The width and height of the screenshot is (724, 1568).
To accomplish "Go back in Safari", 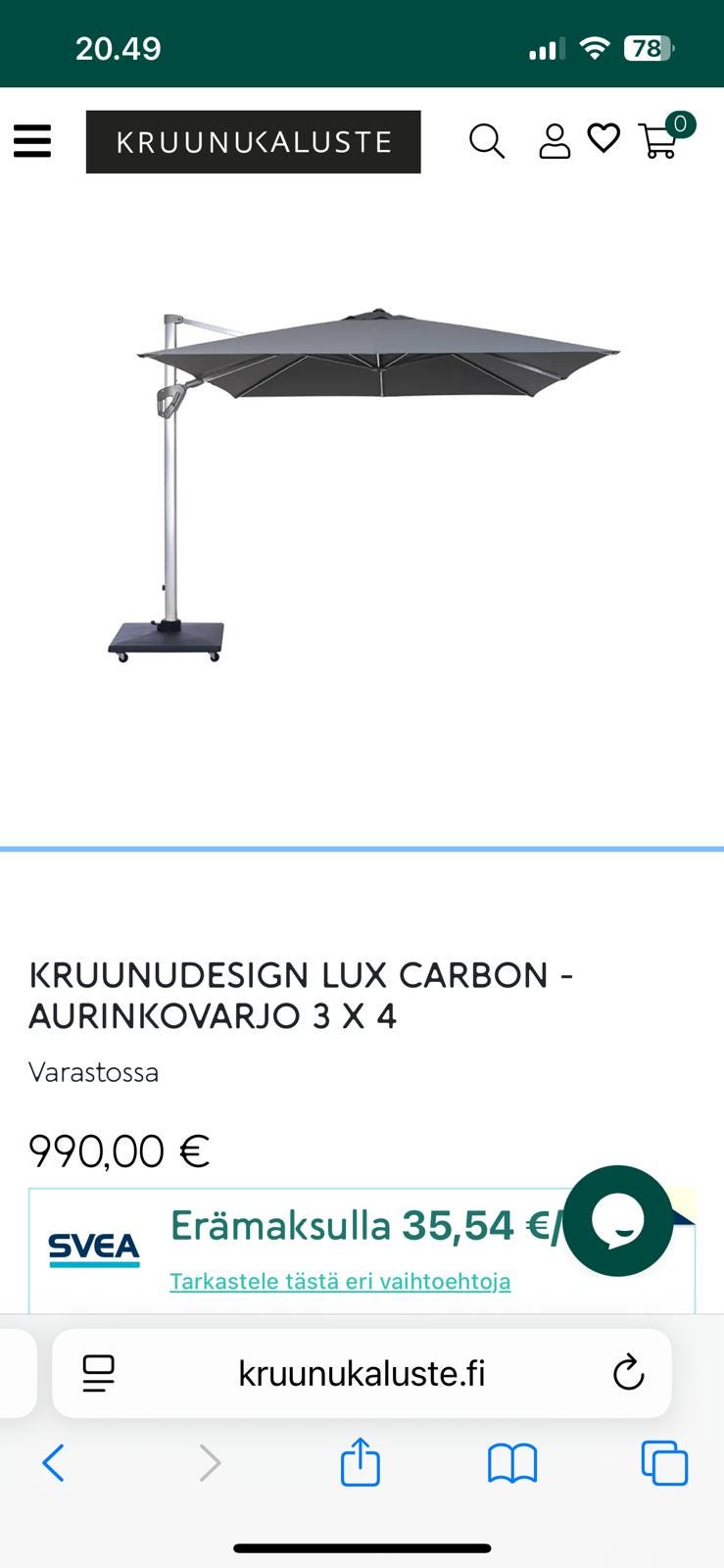I will pos(53,1463).
